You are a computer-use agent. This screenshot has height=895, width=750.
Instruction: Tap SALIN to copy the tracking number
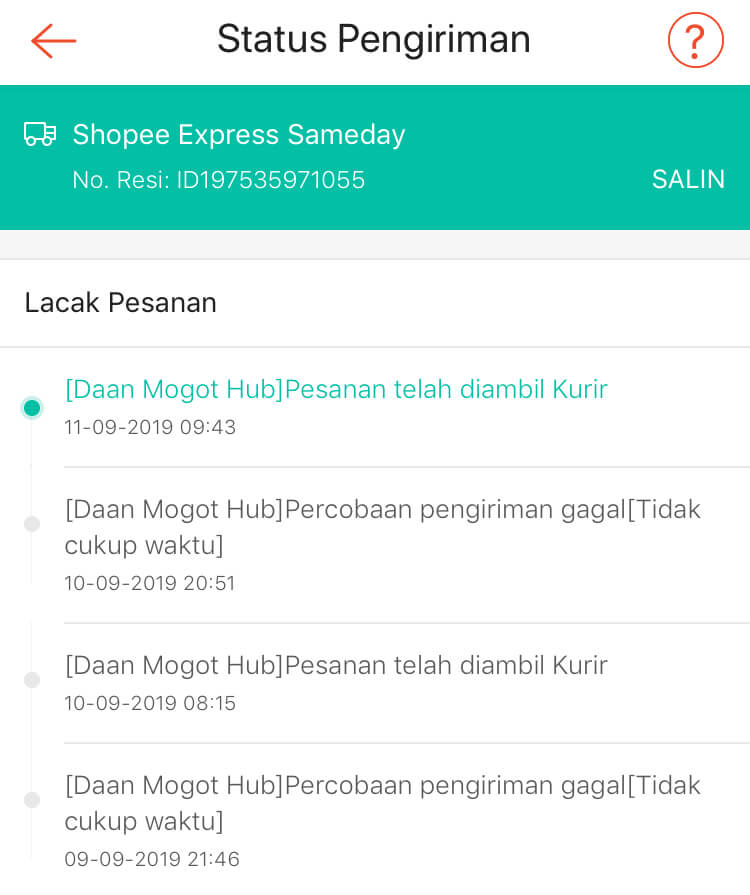click(x=688, y=180)
